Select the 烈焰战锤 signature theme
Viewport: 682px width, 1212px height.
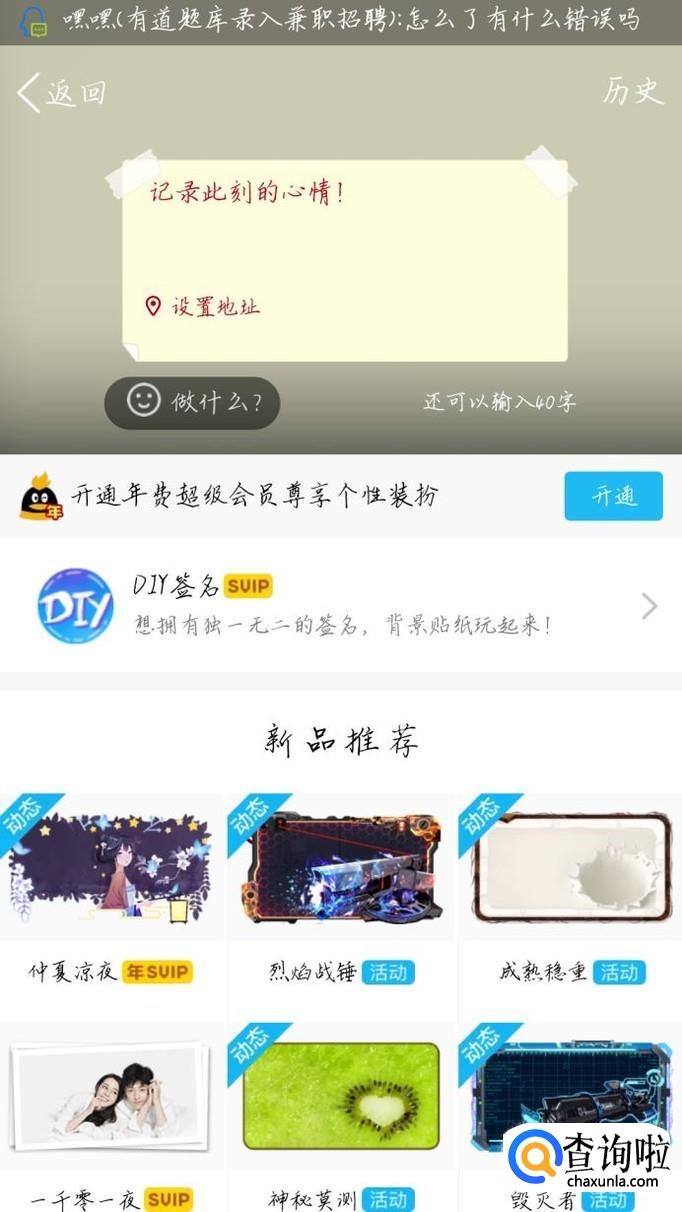pyautogui.click(x=341, y=866)
